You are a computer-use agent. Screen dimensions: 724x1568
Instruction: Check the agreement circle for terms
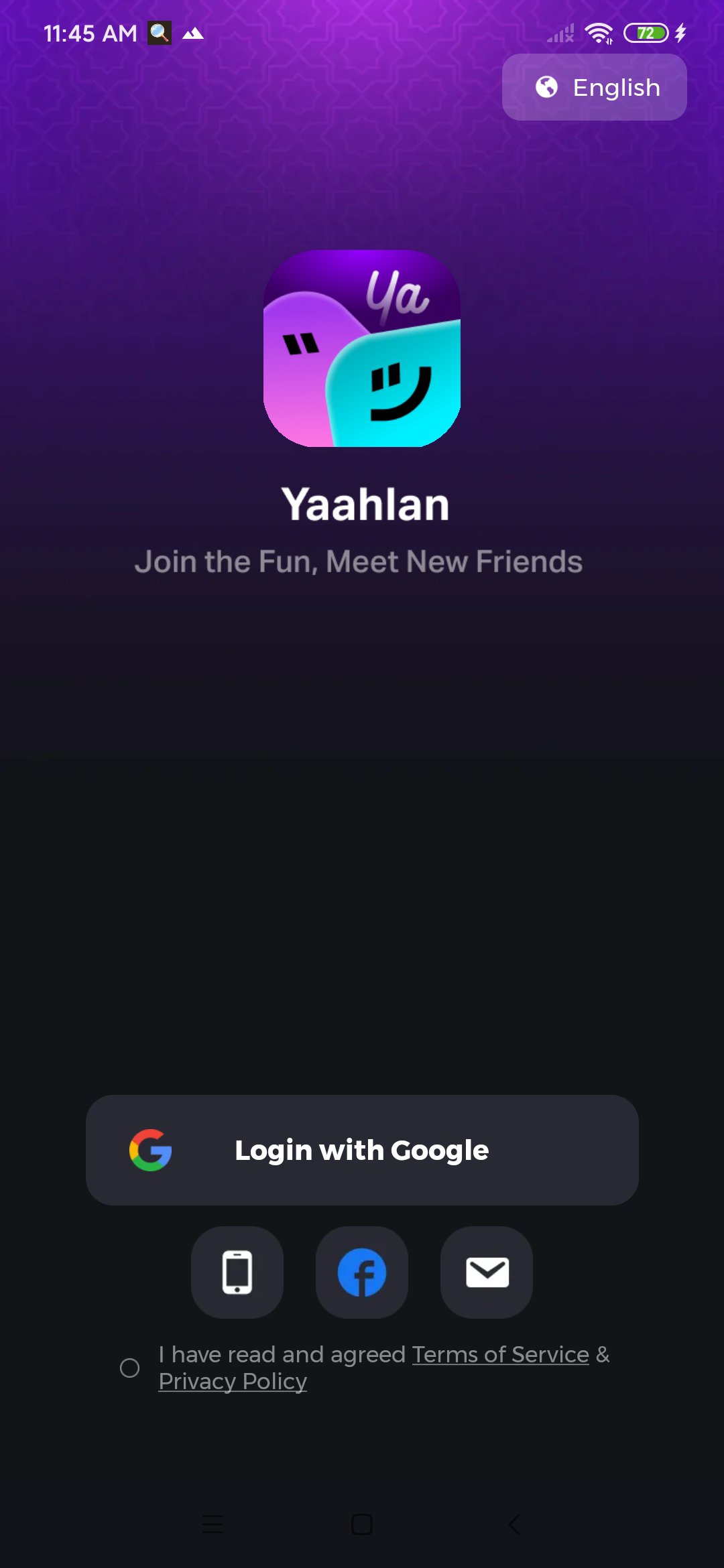click(130, 1368)
